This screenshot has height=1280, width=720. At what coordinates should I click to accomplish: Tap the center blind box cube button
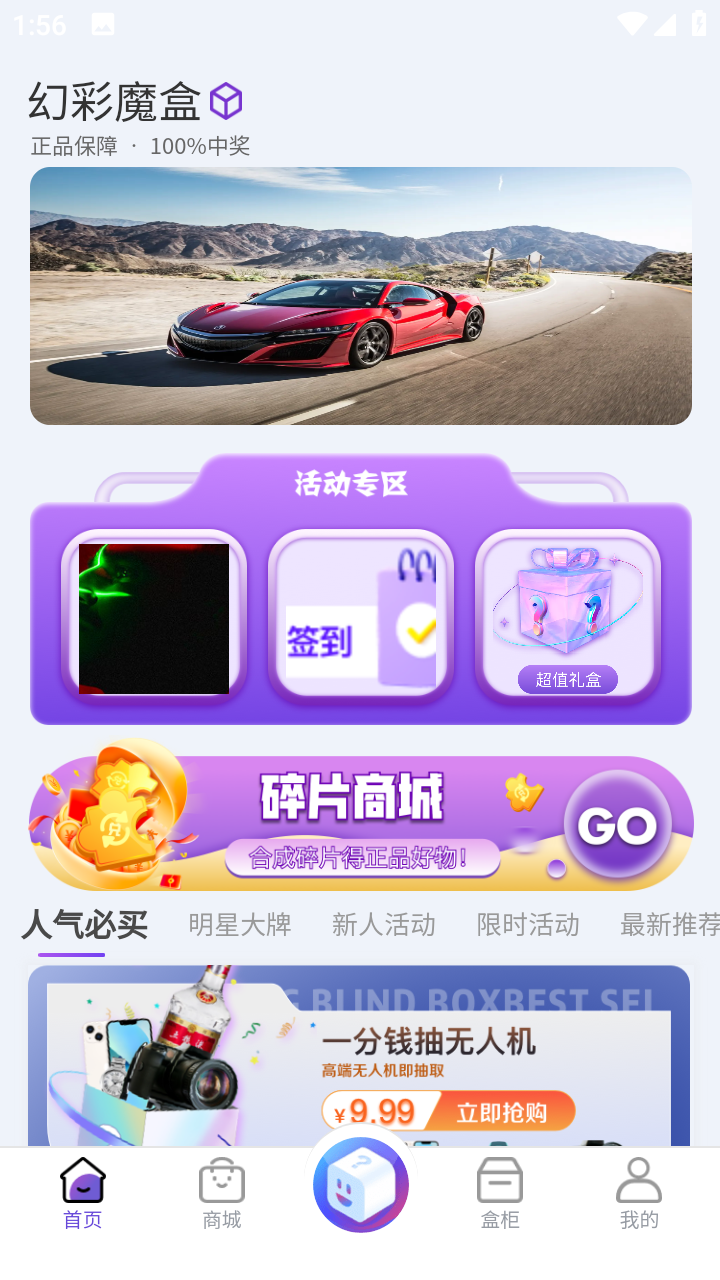[x=361, y=1184]
